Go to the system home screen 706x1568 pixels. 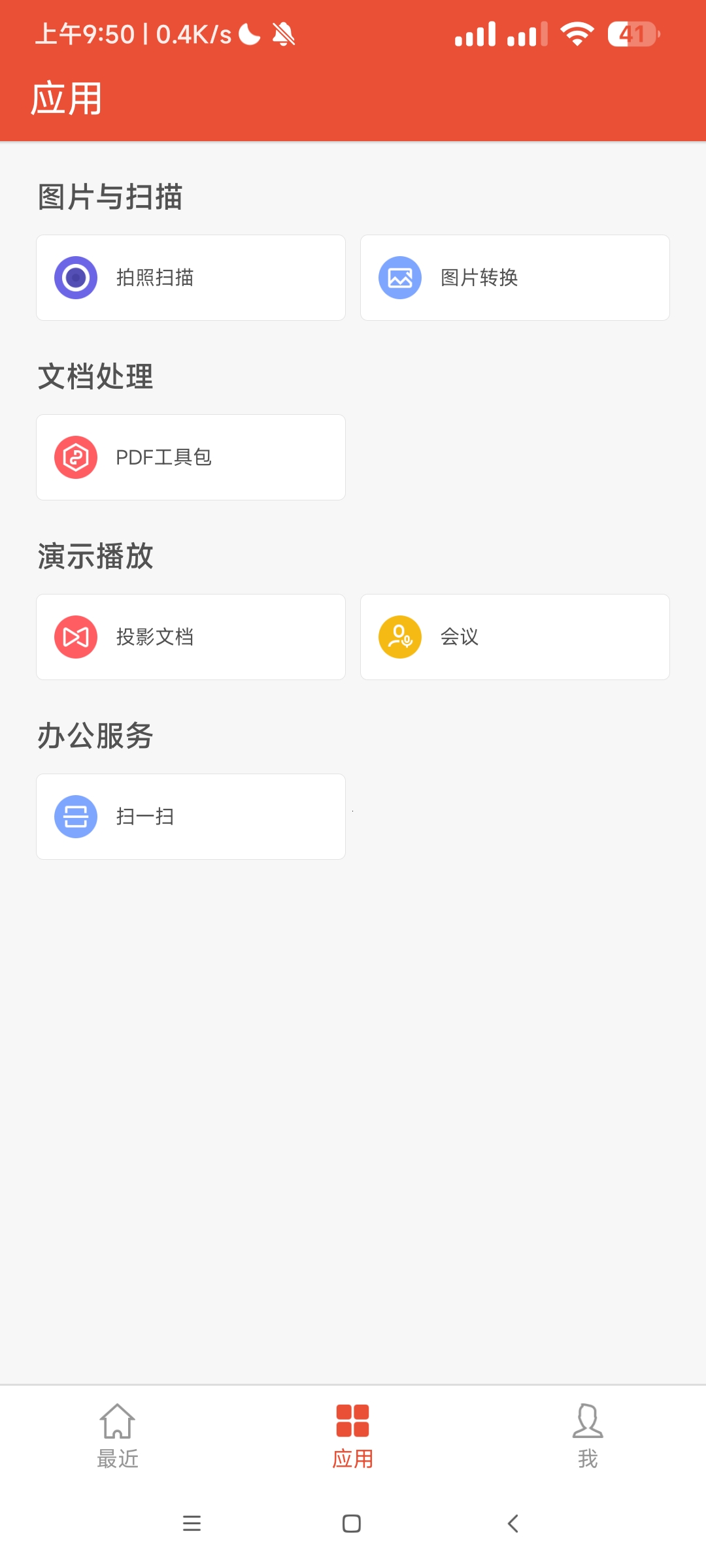pyautogui.click(x=352, y=1524)
